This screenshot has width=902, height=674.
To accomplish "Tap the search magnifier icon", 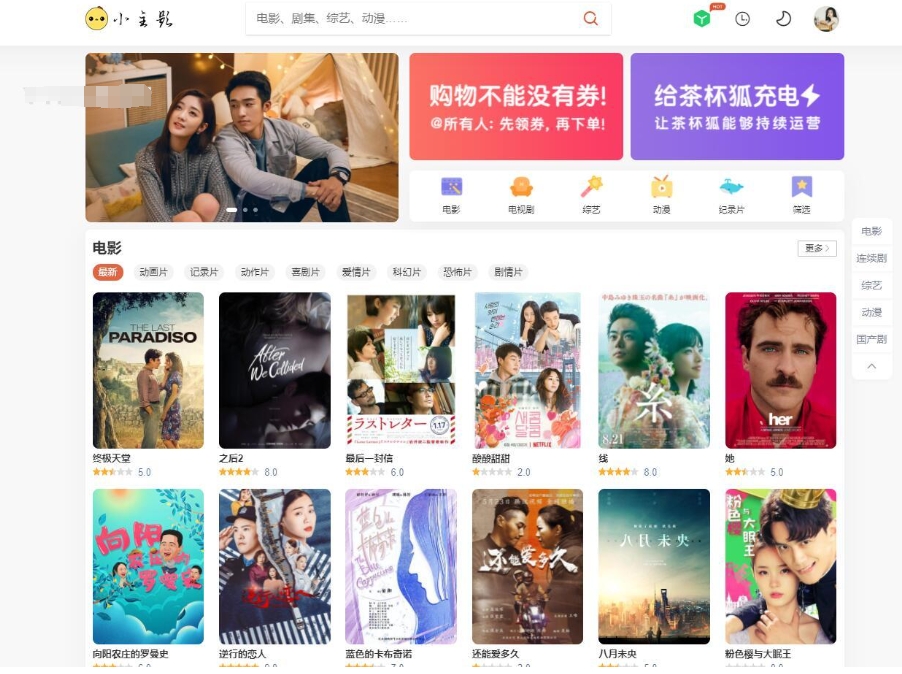I will click(590, 18).
